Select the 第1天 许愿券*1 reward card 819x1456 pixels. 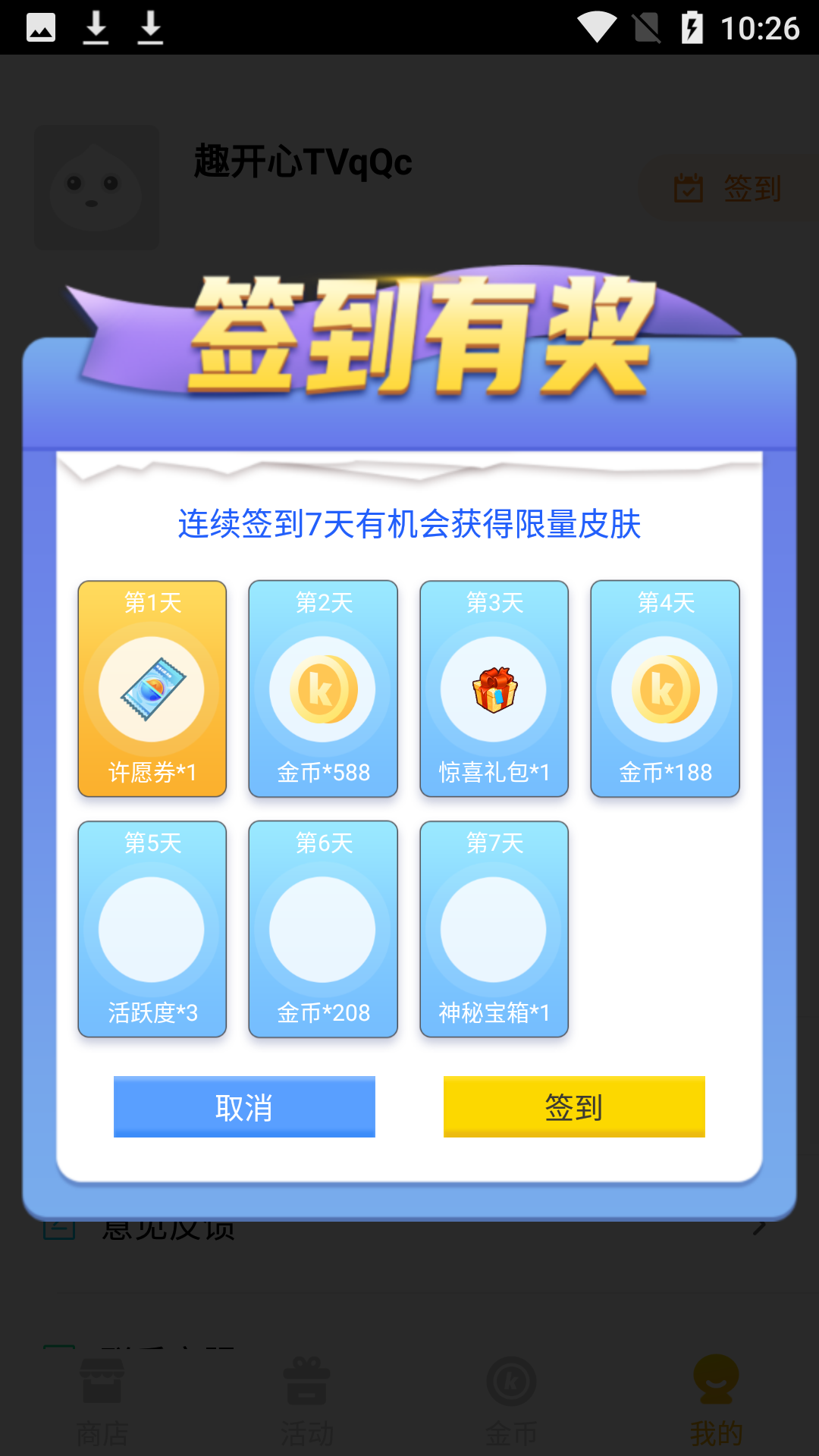point(152,689)
